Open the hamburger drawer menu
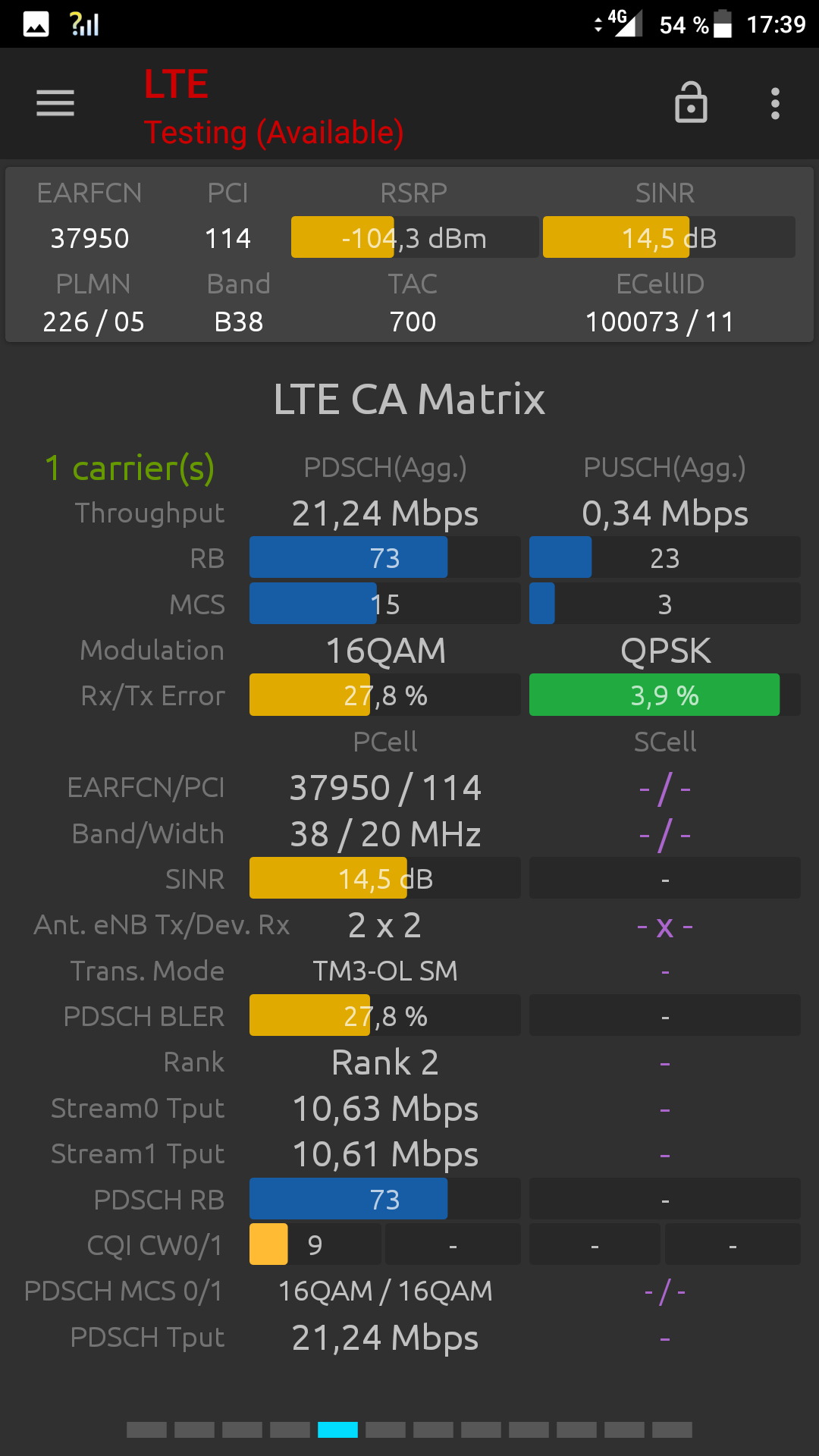The image size is (819, 1456). pos(55,103)
